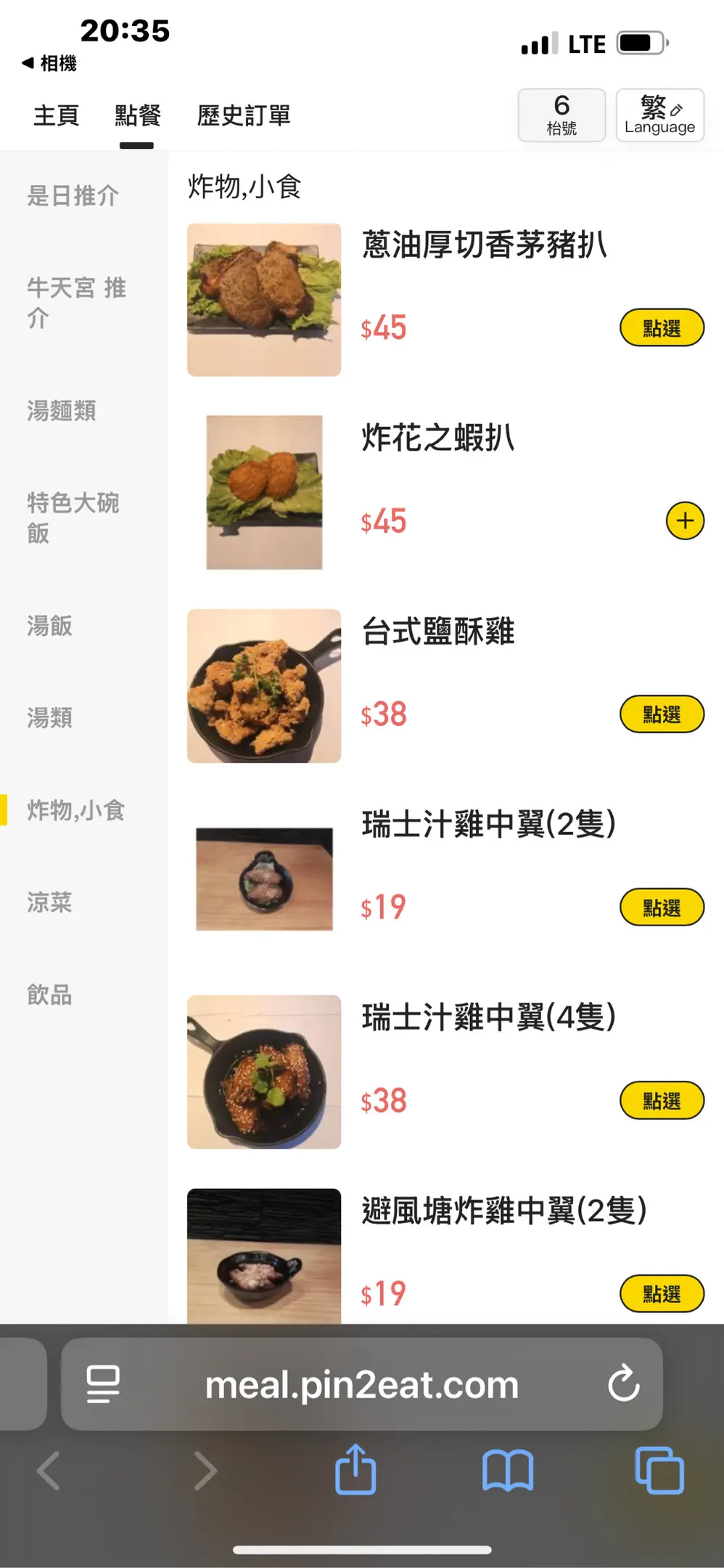Show the 涼菜 category
The height and width of the screenshot is (1568, 724).
pyautogui.click(x=49, y=902)
